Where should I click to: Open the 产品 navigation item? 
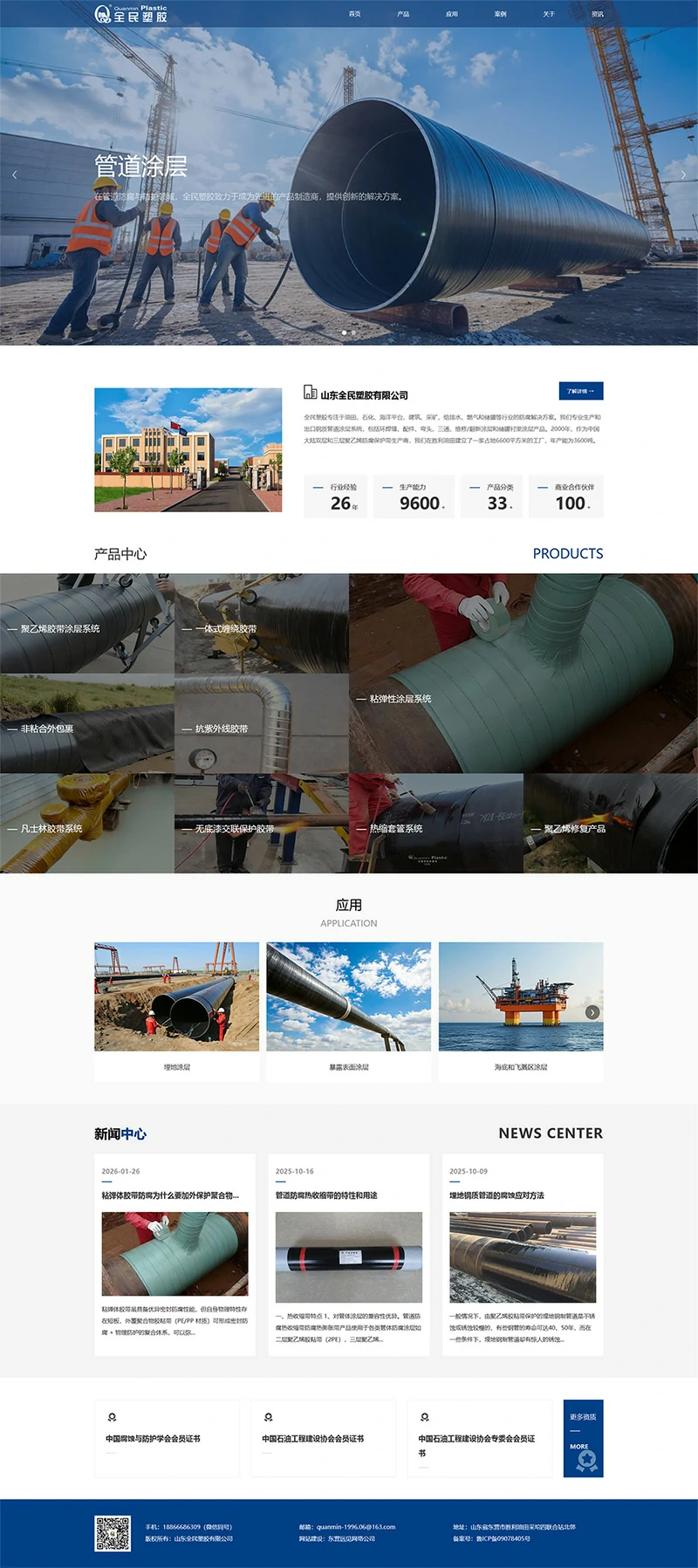403,14
